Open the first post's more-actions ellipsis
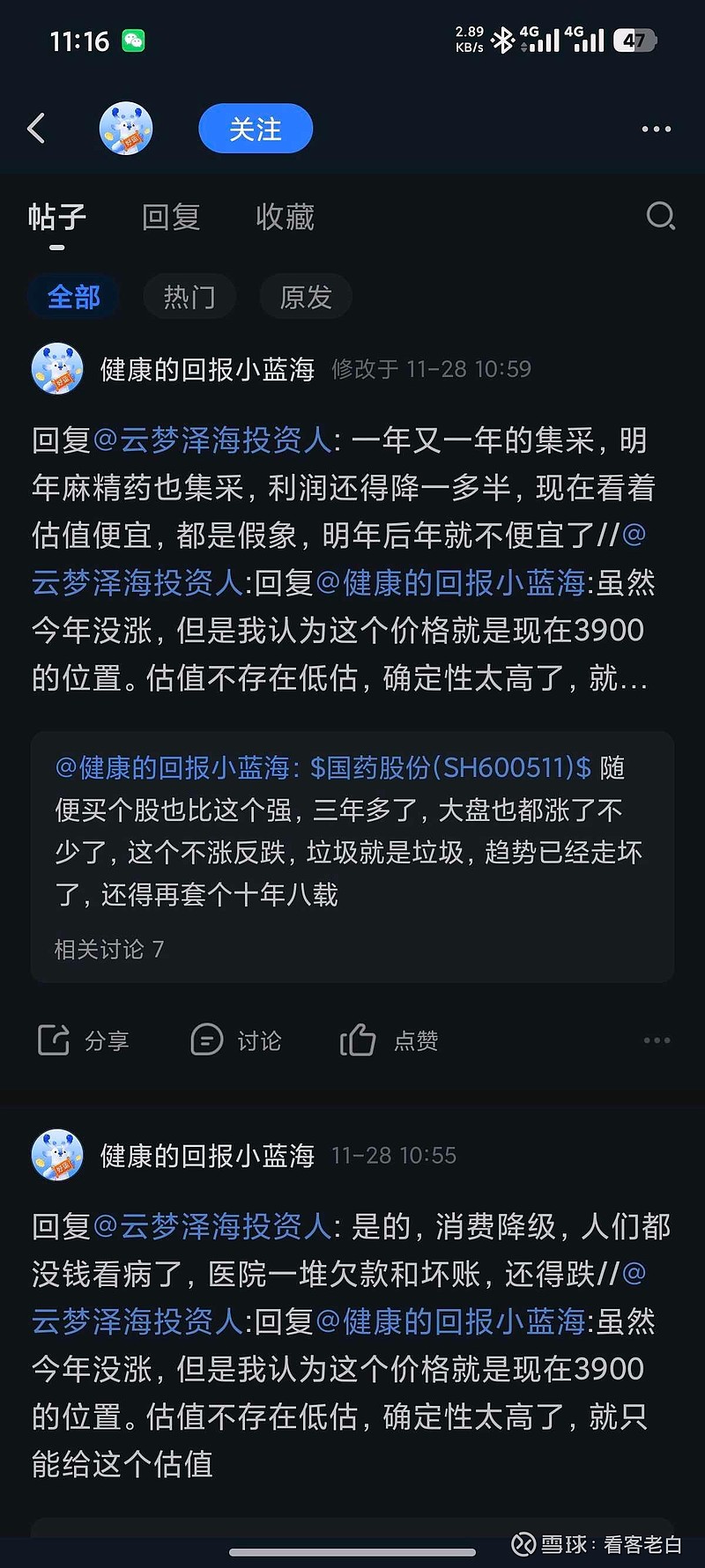The width and height of the screenshot is (705, 1568). click(x=656, y=1040)
